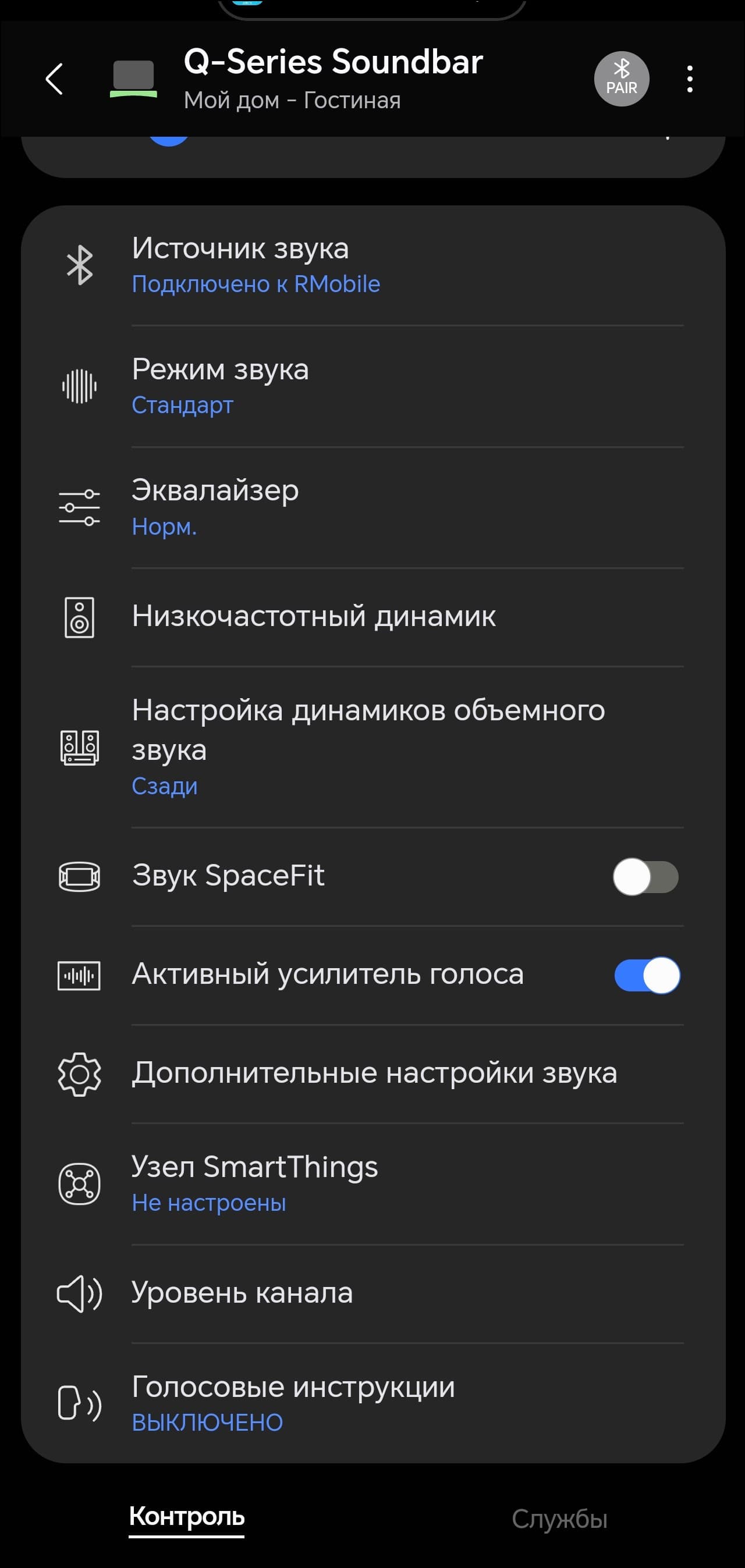Switch to the Службы tab
This screenshot has width=745, height=1568.
coord(559,1519)
